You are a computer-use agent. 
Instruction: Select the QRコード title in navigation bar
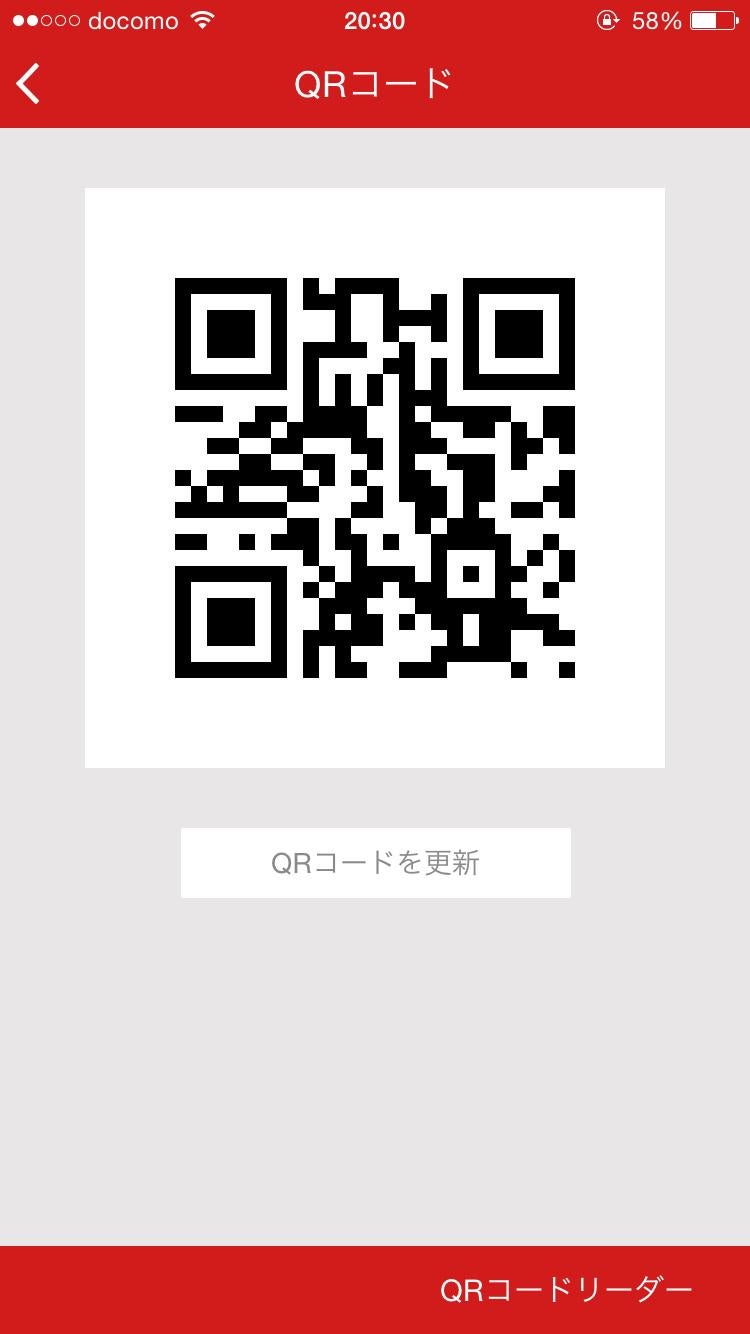(375, 84)
